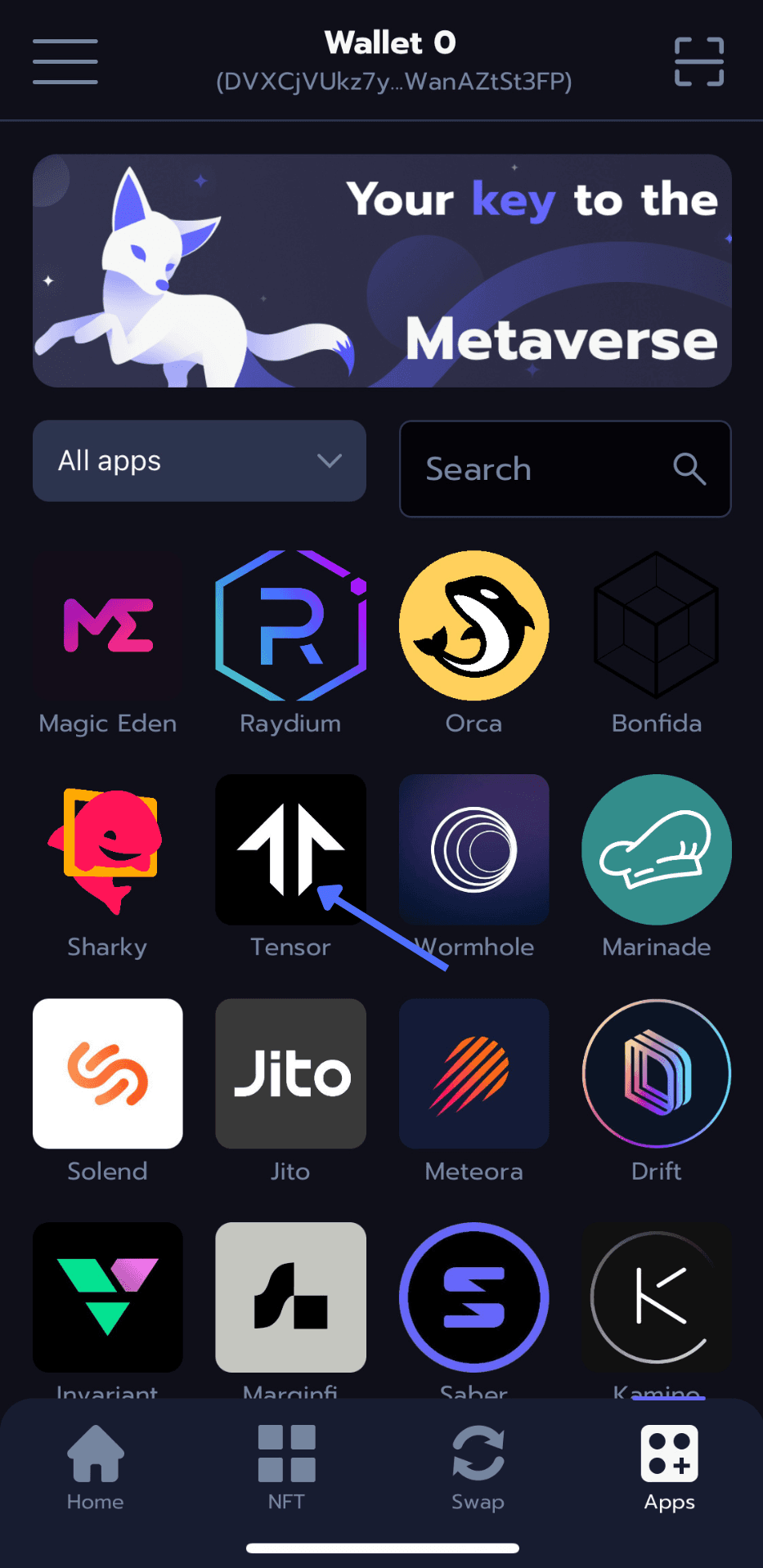Open the Bonfida app

tap(656, 625)
